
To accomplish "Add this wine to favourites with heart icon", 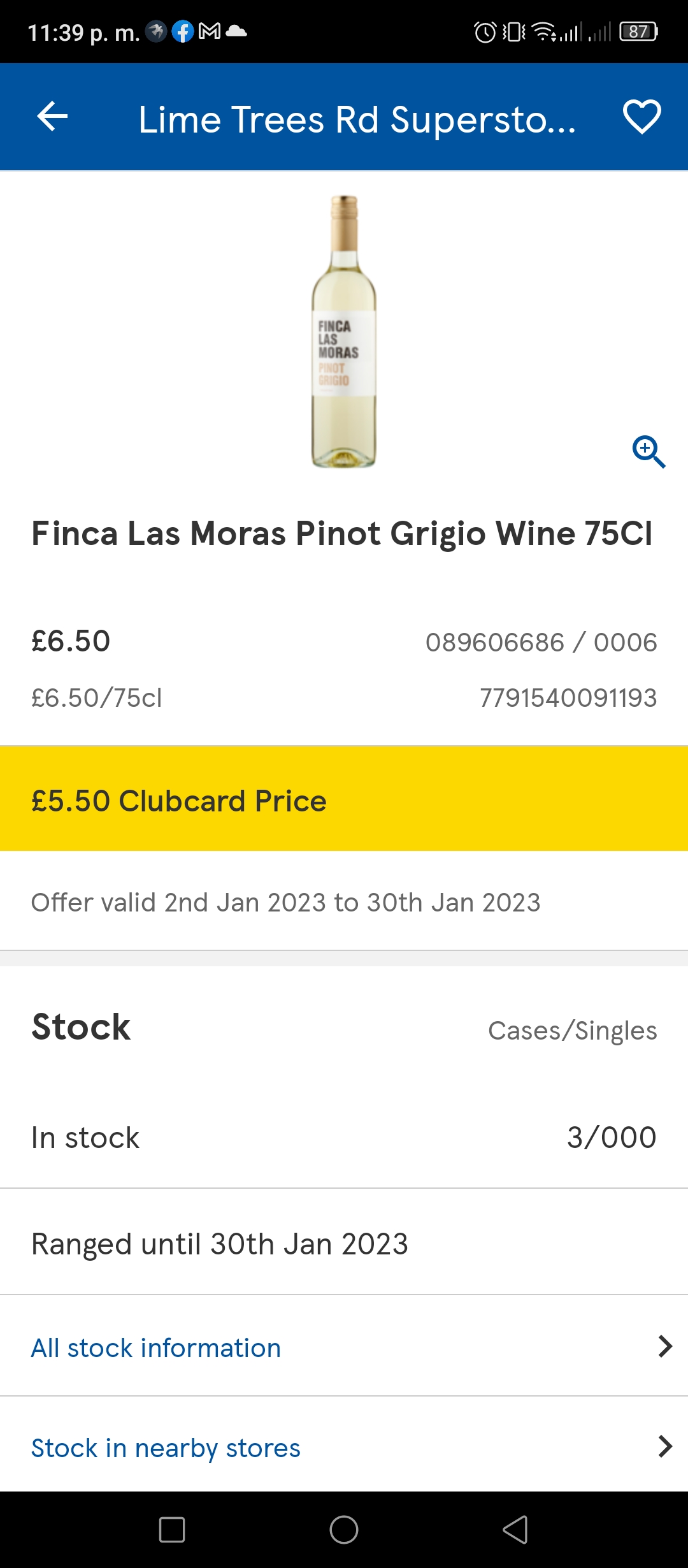I will pyautogui.click(x=641, y=117).
